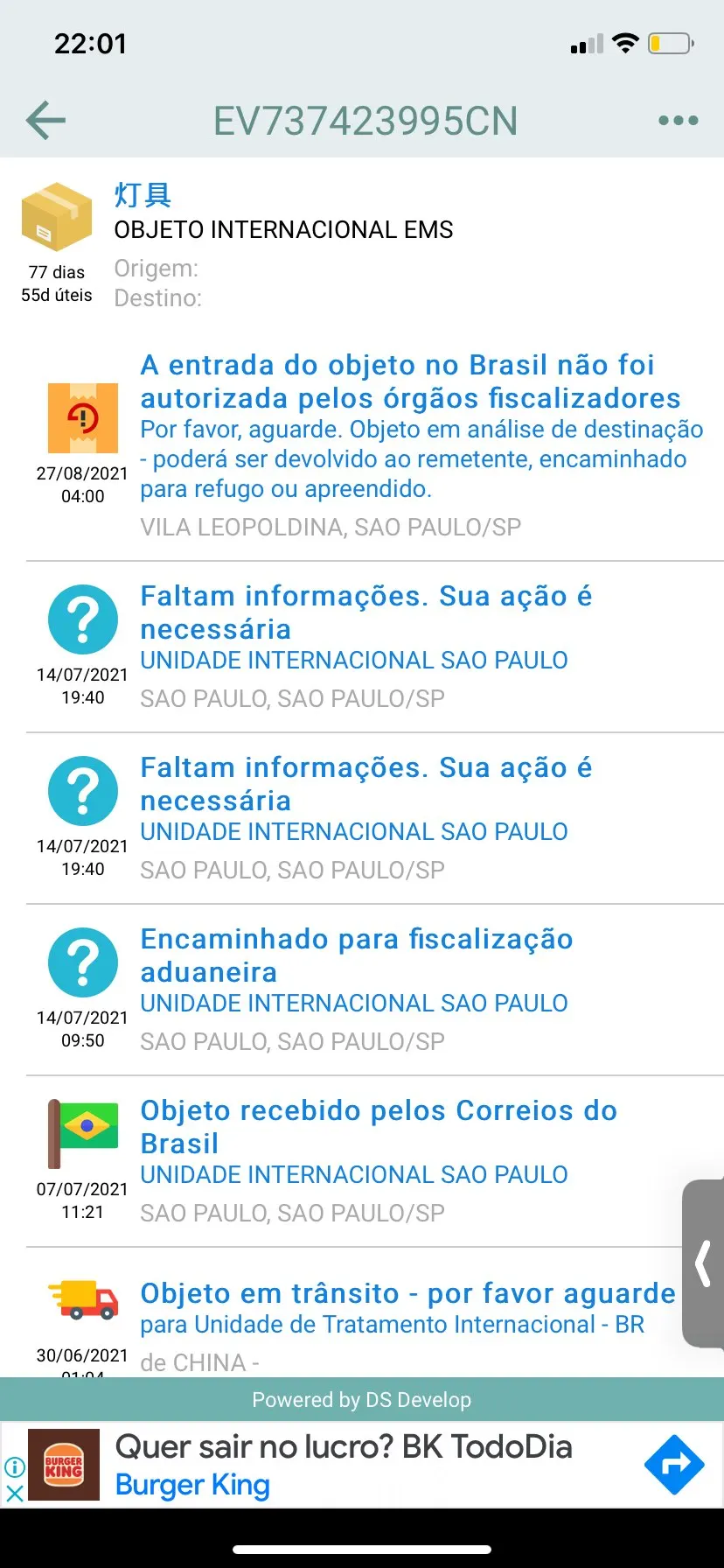The width and height of the screenshot is (724, 1568).
Task: Go back using the top-left arrow
Action: (46, 120)
